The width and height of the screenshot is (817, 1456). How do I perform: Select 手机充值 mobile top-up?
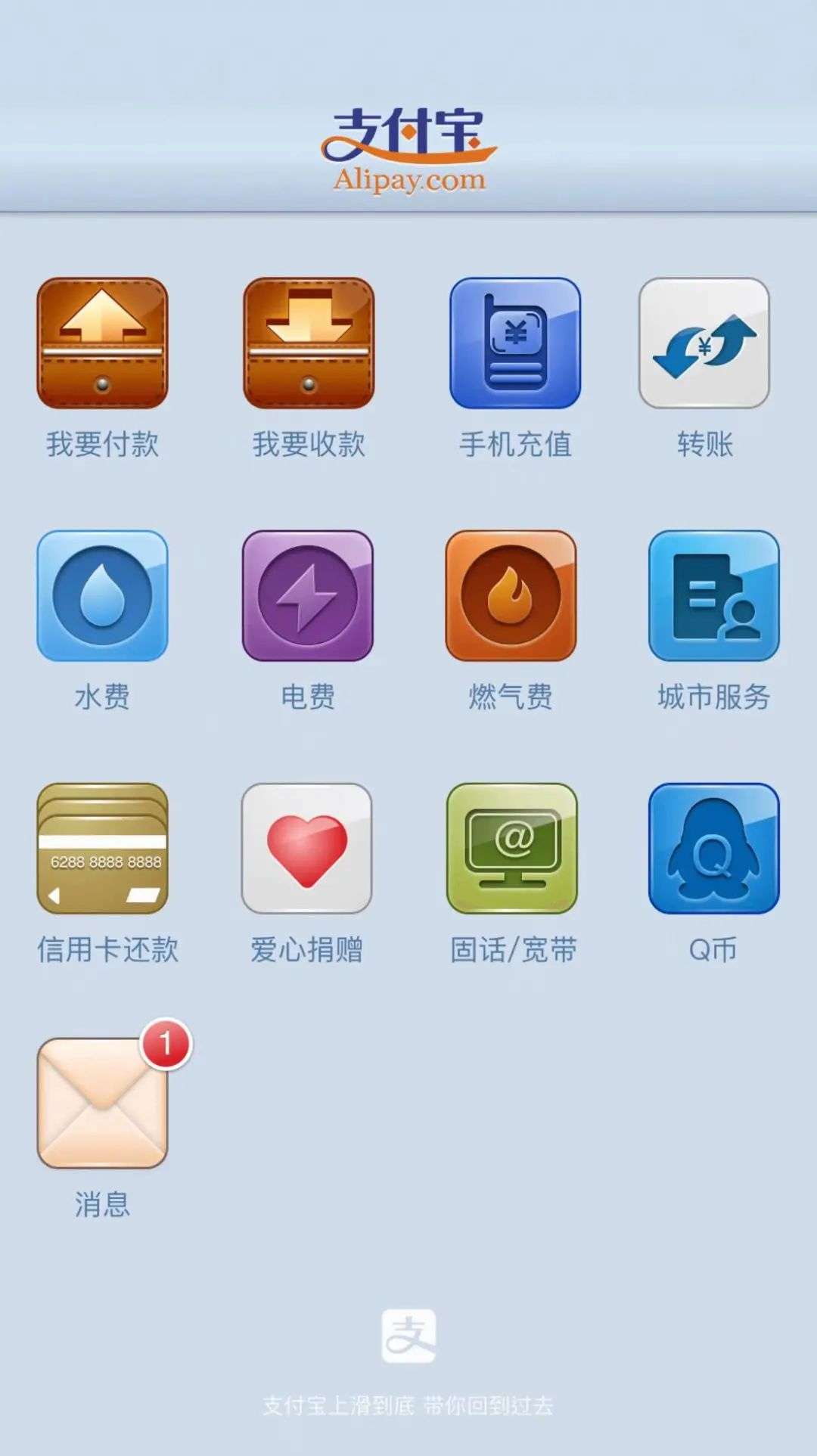(x=515, y=343)
